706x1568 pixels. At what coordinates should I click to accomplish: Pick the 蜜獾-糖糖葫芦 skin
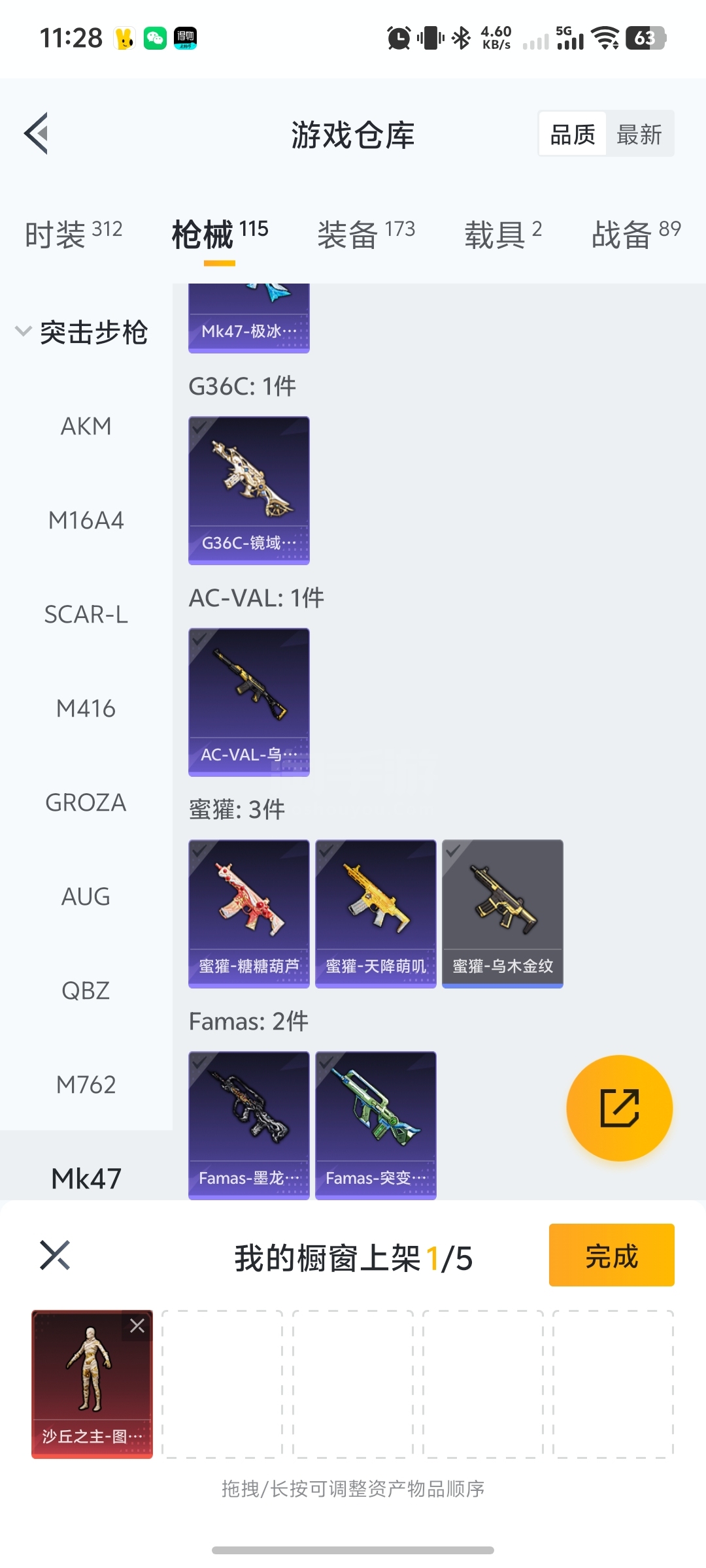(249, 913)
